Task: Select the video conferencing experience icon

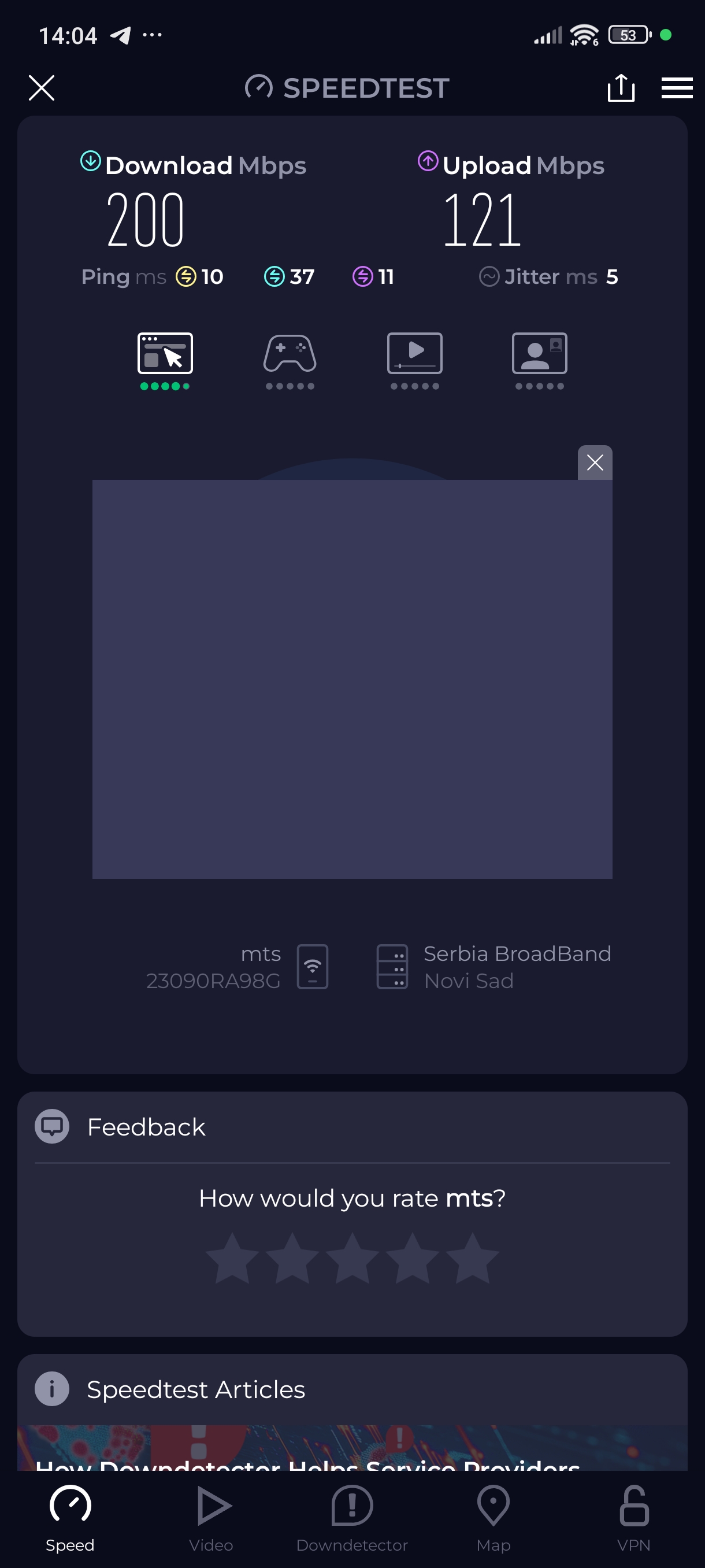Action: click(x=539, y=354)
